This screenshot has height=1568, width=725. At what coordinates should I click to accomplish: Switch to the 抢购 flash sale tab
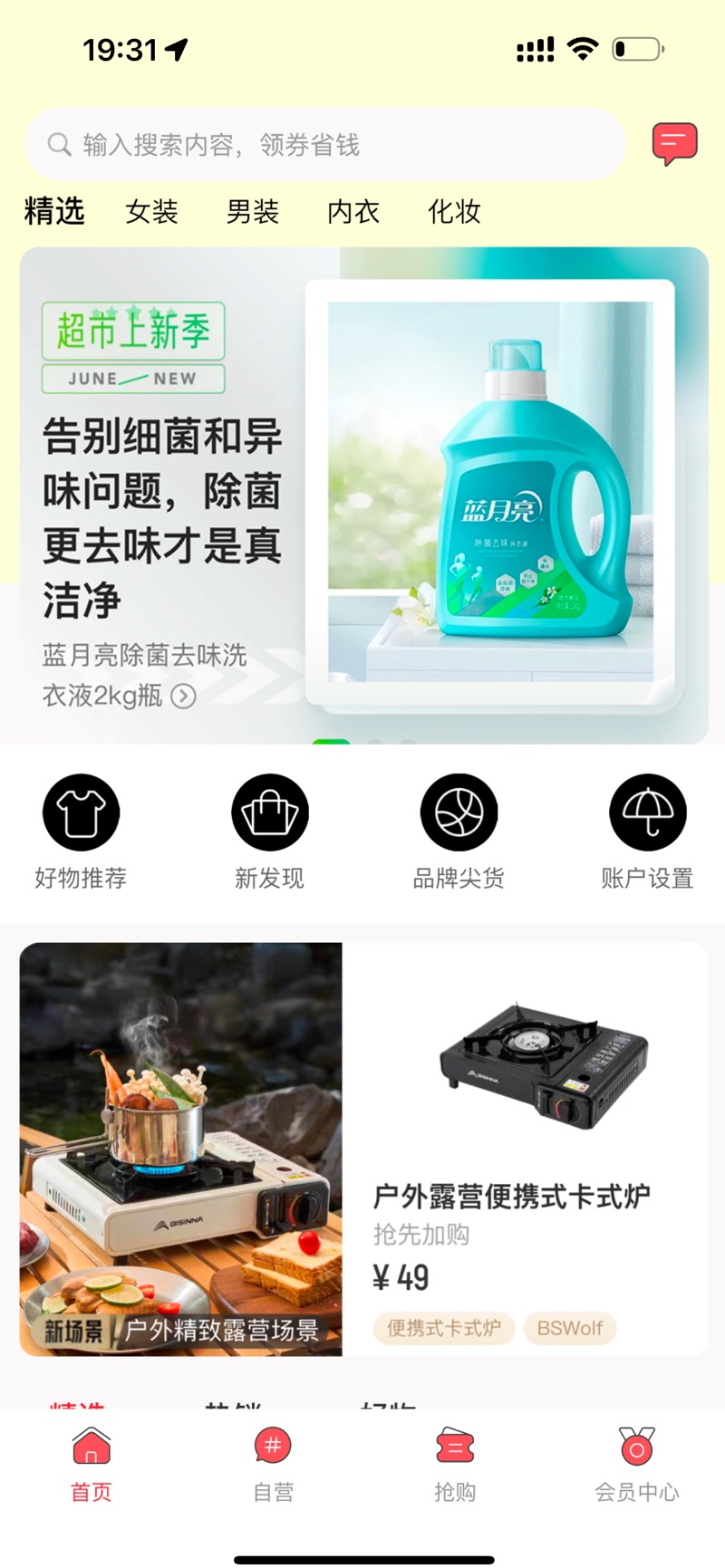[455, 1465]
